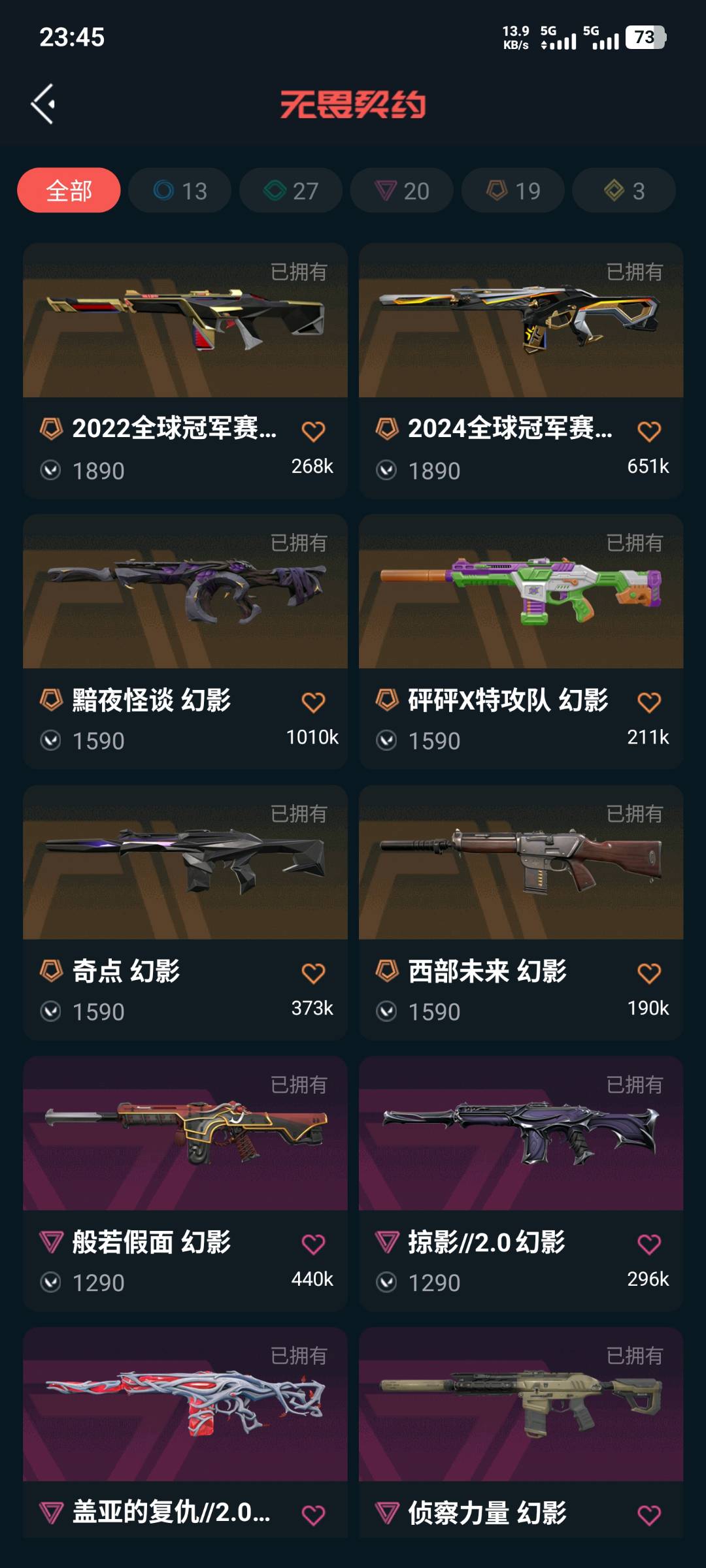Favorite the 砰砰X特攻队 幻影 skin
The width and height of the screenshot is (706, 1568).
click(649, 702)
